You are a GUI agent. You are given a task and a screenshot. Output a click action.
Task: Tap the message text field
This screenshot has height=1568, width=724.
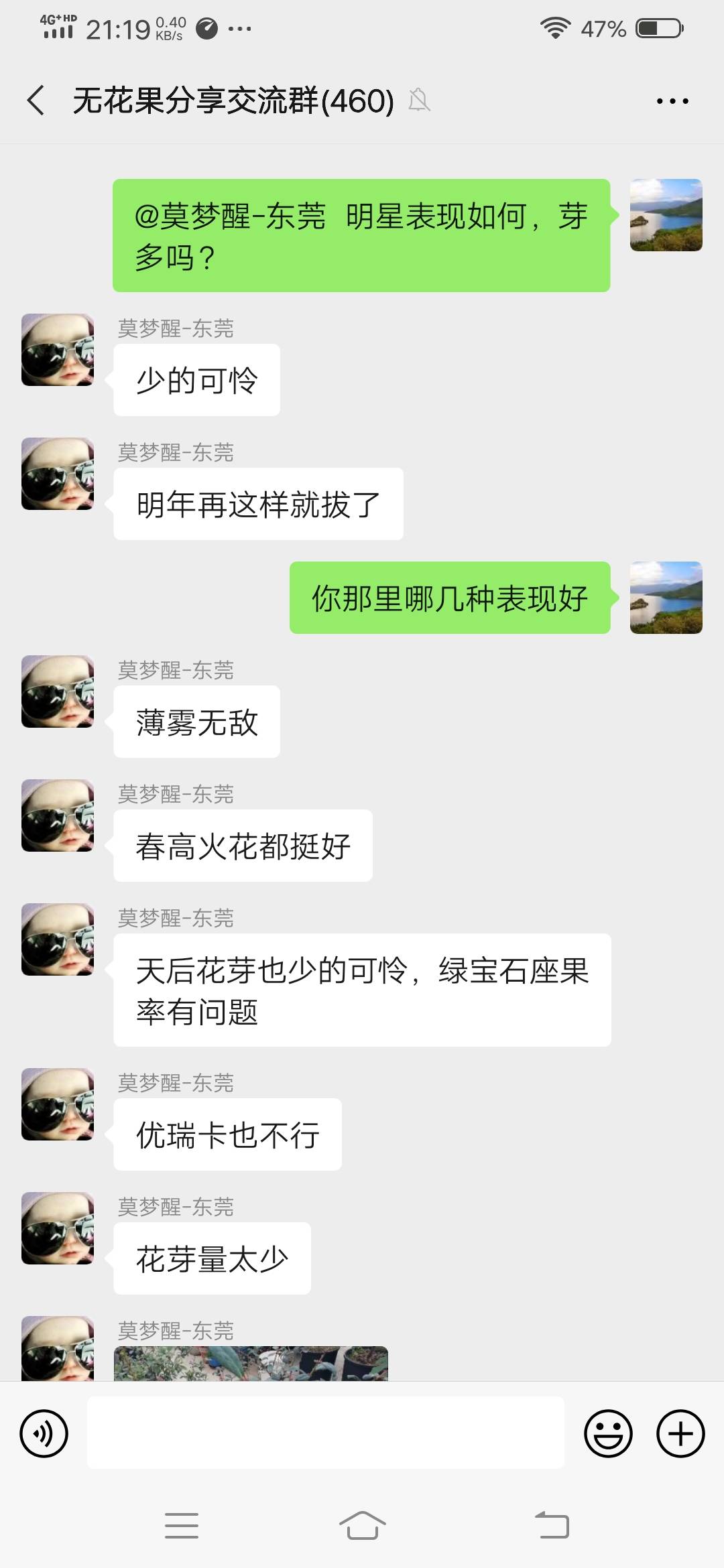coord(325,1433)
